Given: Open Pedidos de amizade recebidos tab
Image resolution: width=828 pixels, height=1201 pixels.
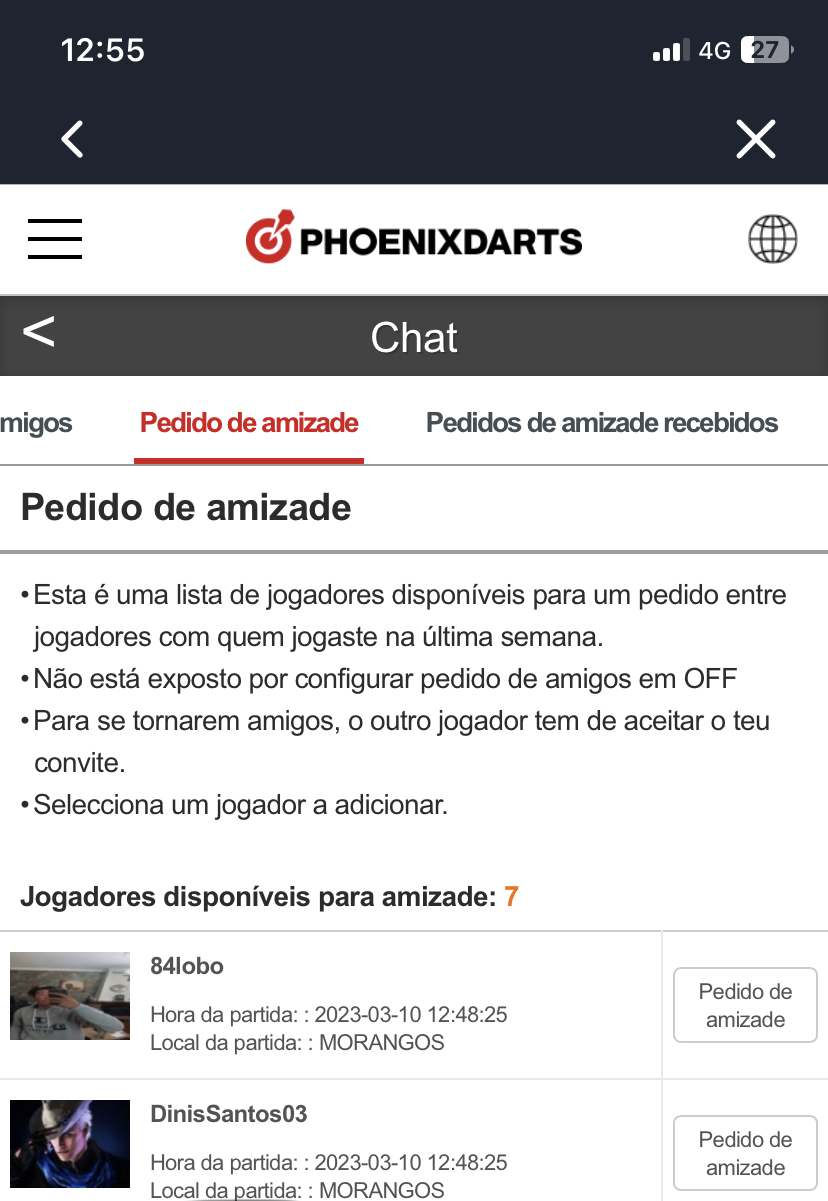Looking at the screenshot, I should click(601, 423).
